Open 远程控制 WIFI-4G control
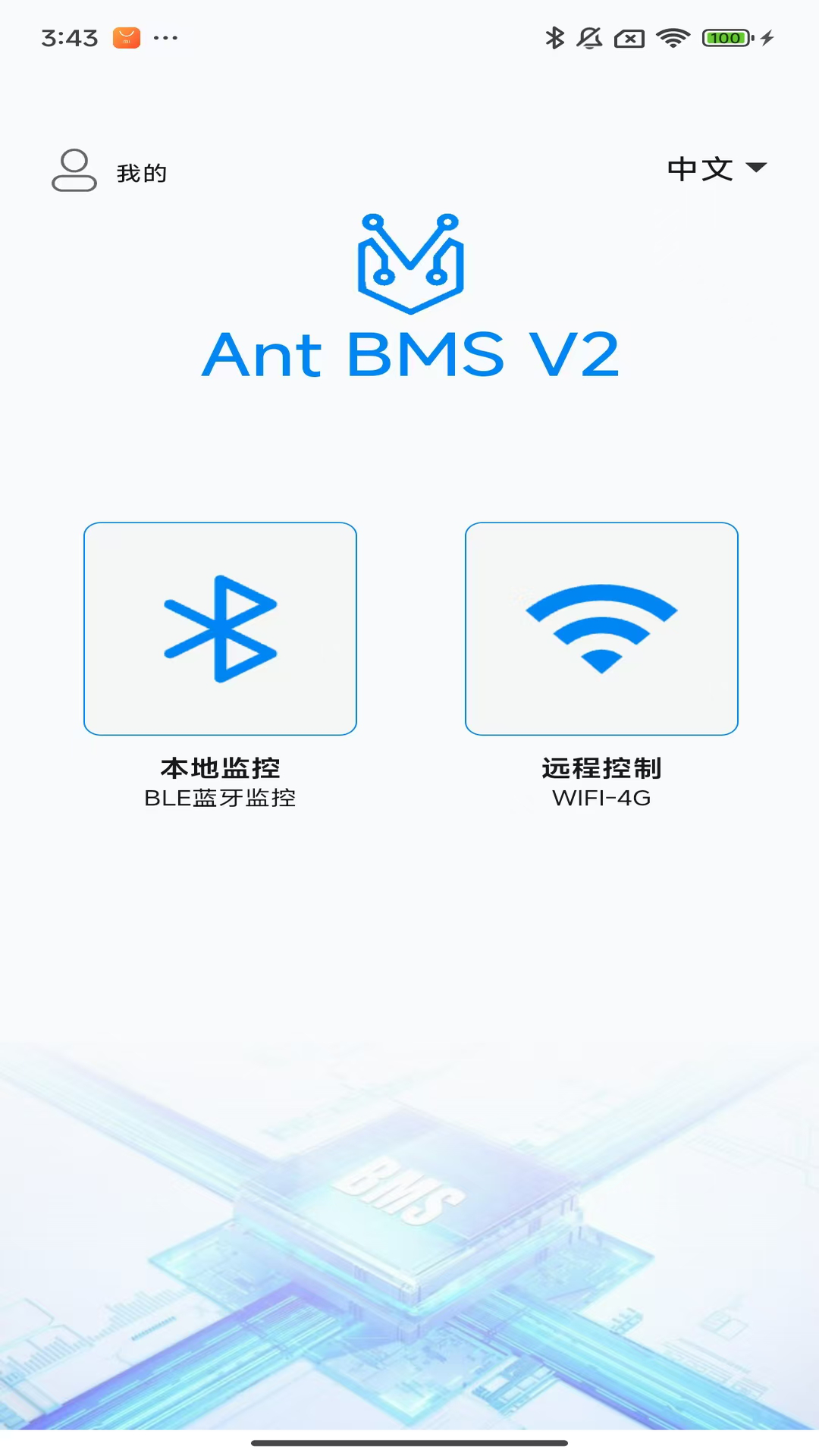The width and height of the screenshot is (819, 1456). tap(601, 767)
